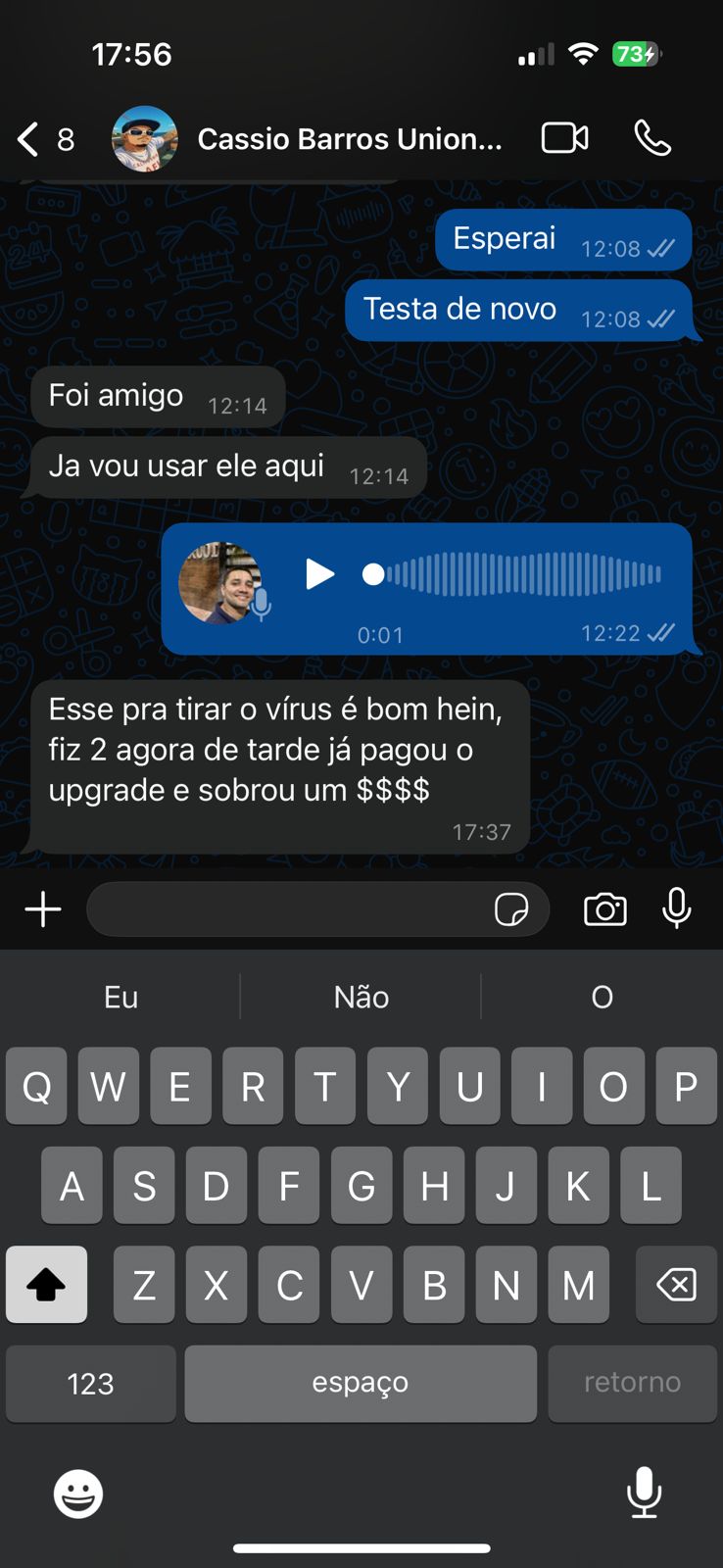Open Cassio Barros contact info
Viewport: 723px width, 1568px height.
point(348,139)
